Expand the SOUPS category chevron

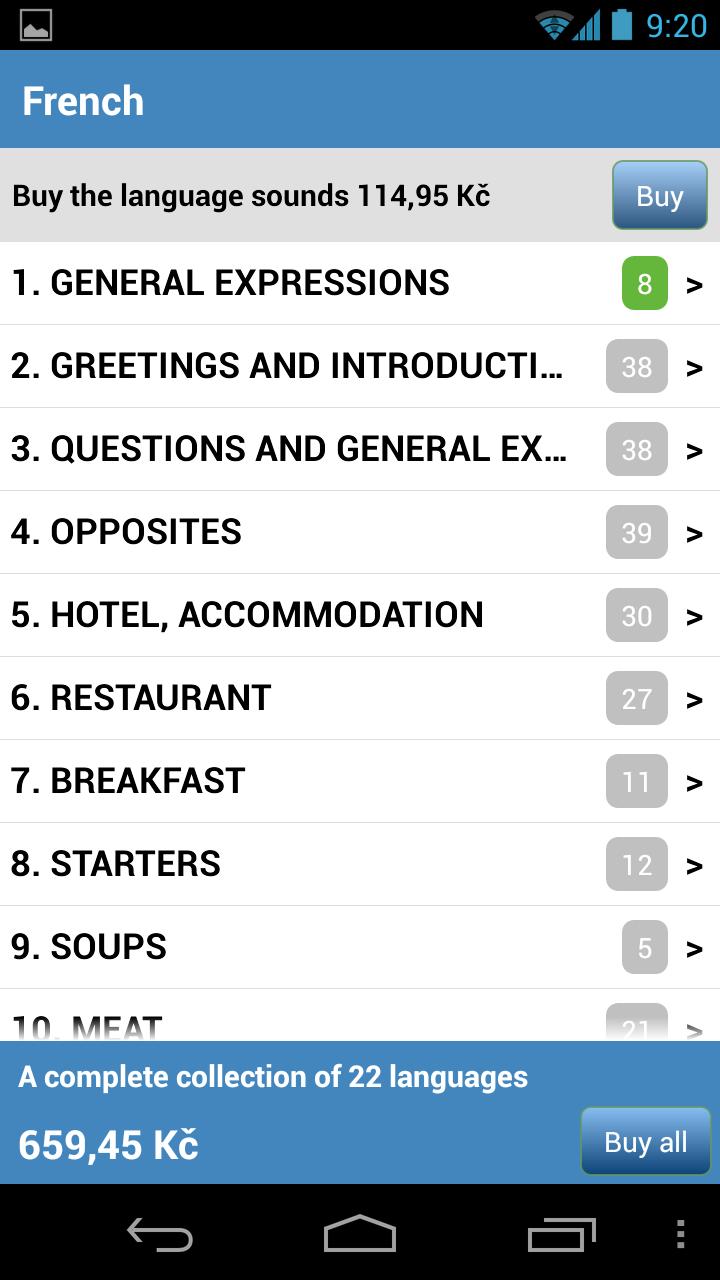pyautogui.click(x=694, y=947)
